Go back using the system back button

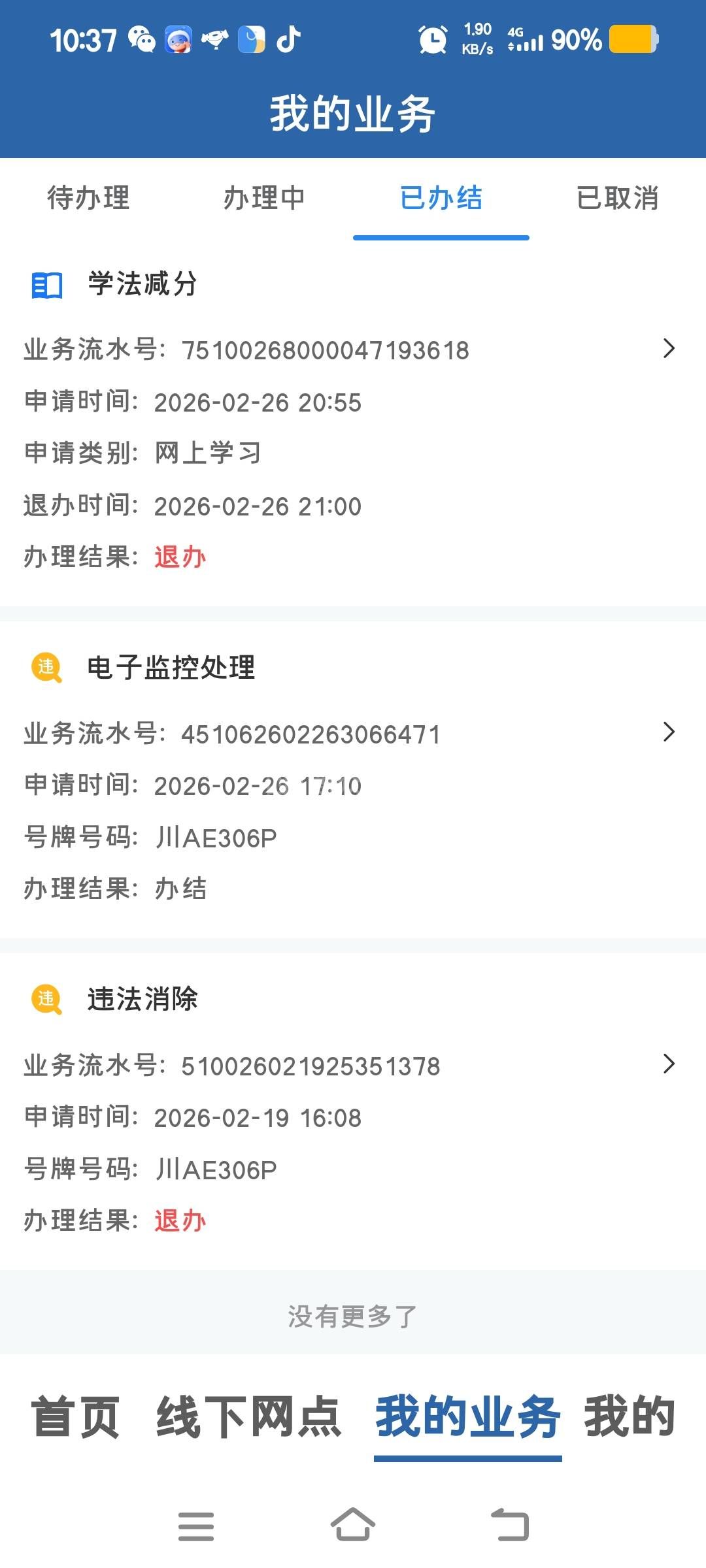pos(510,1525)
